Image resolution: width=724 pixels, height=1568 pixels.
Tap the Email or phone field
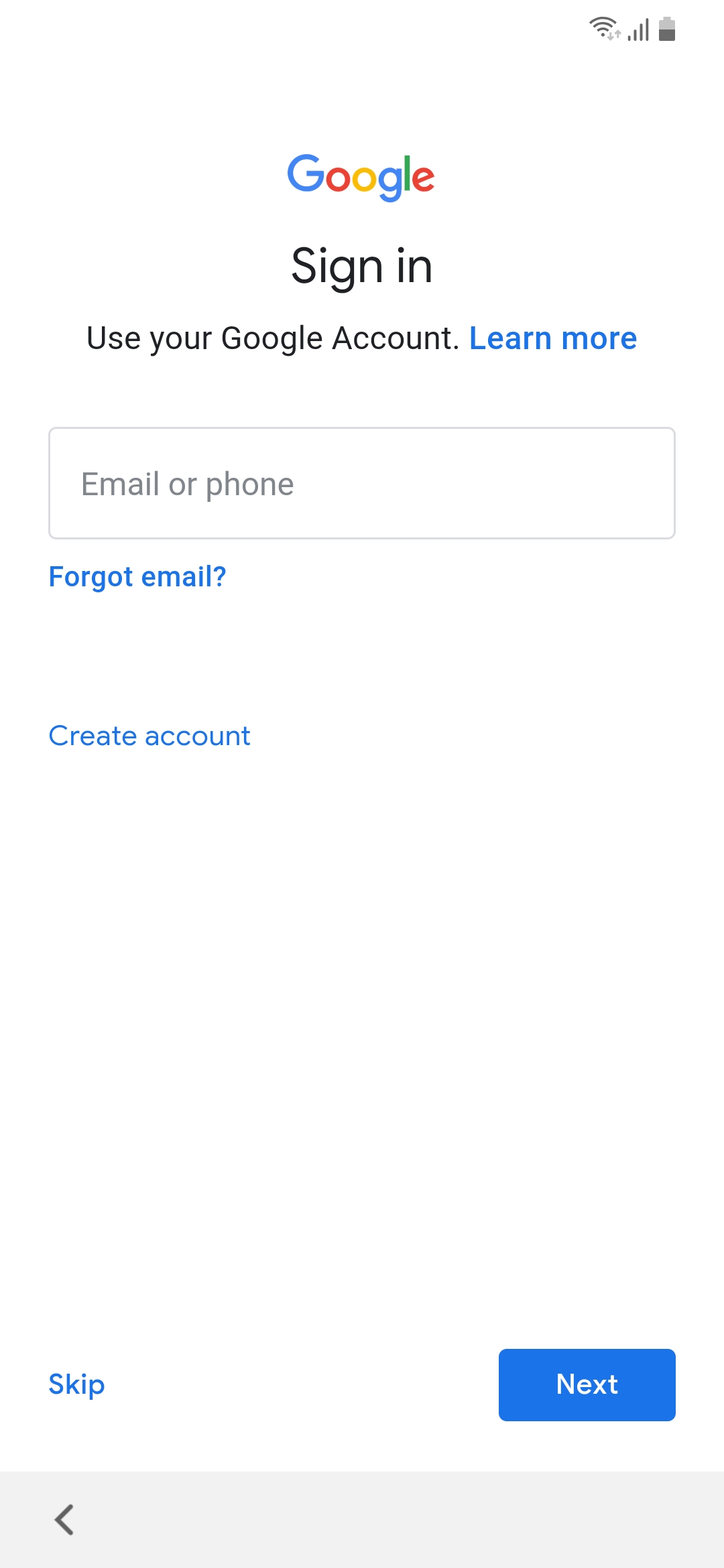pyautogui.click(x=362, y=483)
